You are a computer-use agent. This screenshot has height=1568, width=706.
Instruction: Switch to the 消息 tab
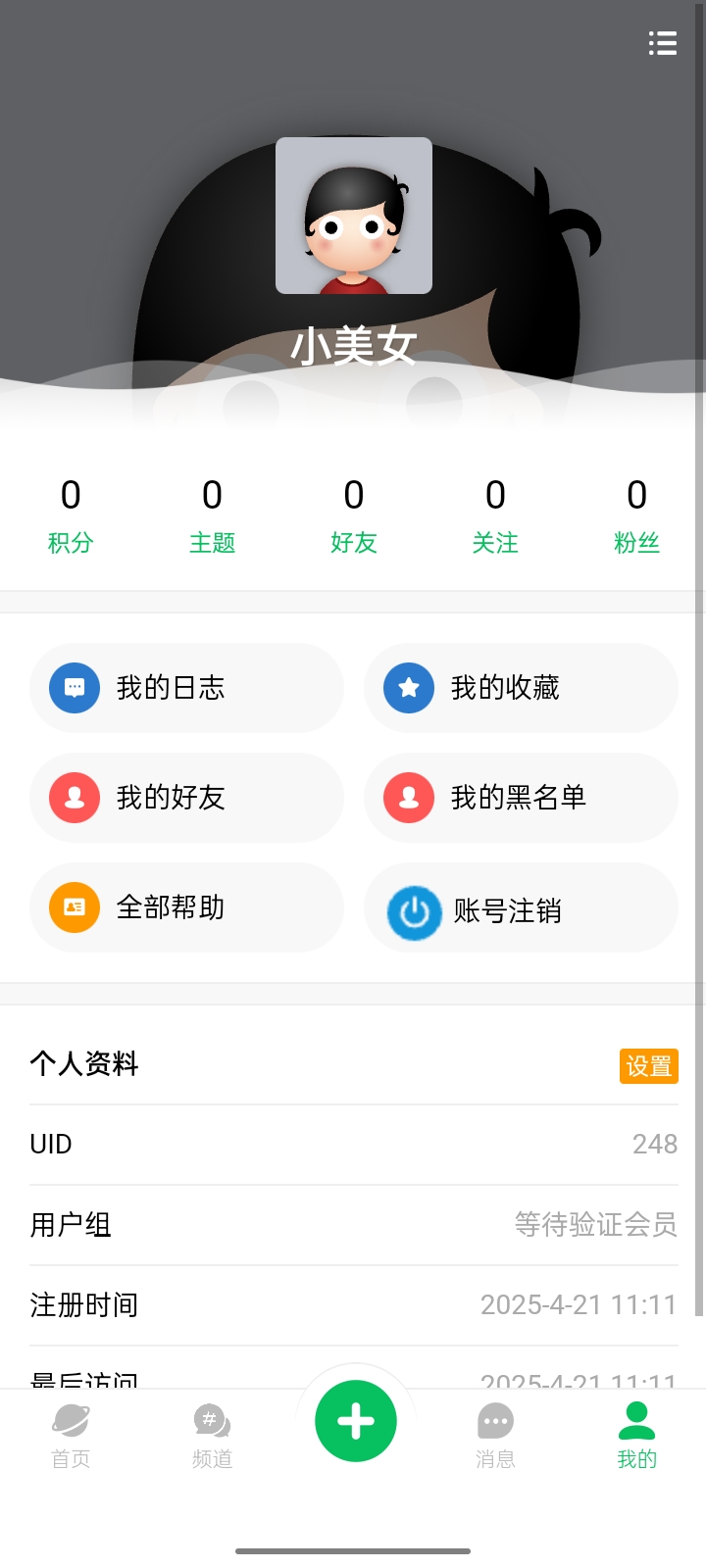tap(495, 1435)
